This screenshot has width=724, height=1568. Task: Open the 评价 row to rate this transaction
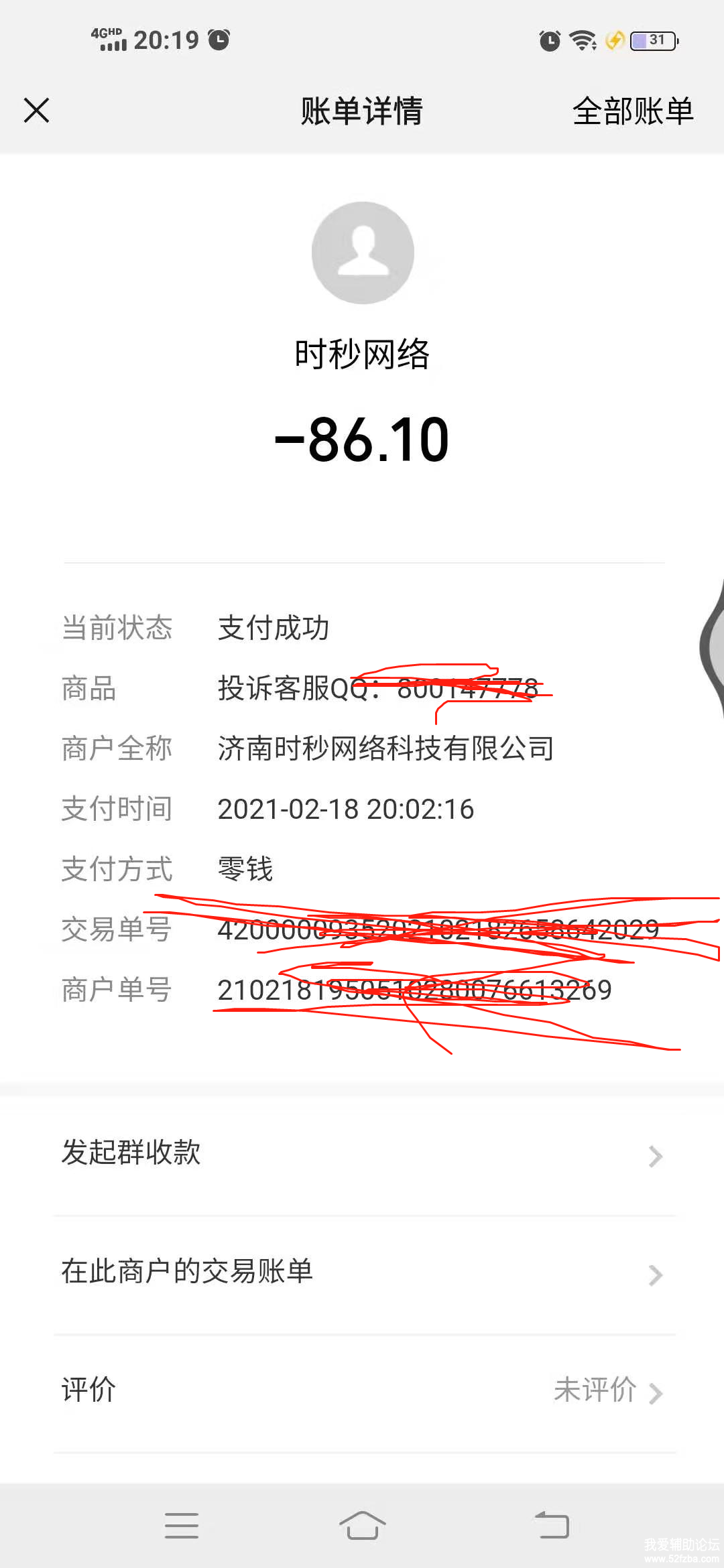(x=362, y=1390)
